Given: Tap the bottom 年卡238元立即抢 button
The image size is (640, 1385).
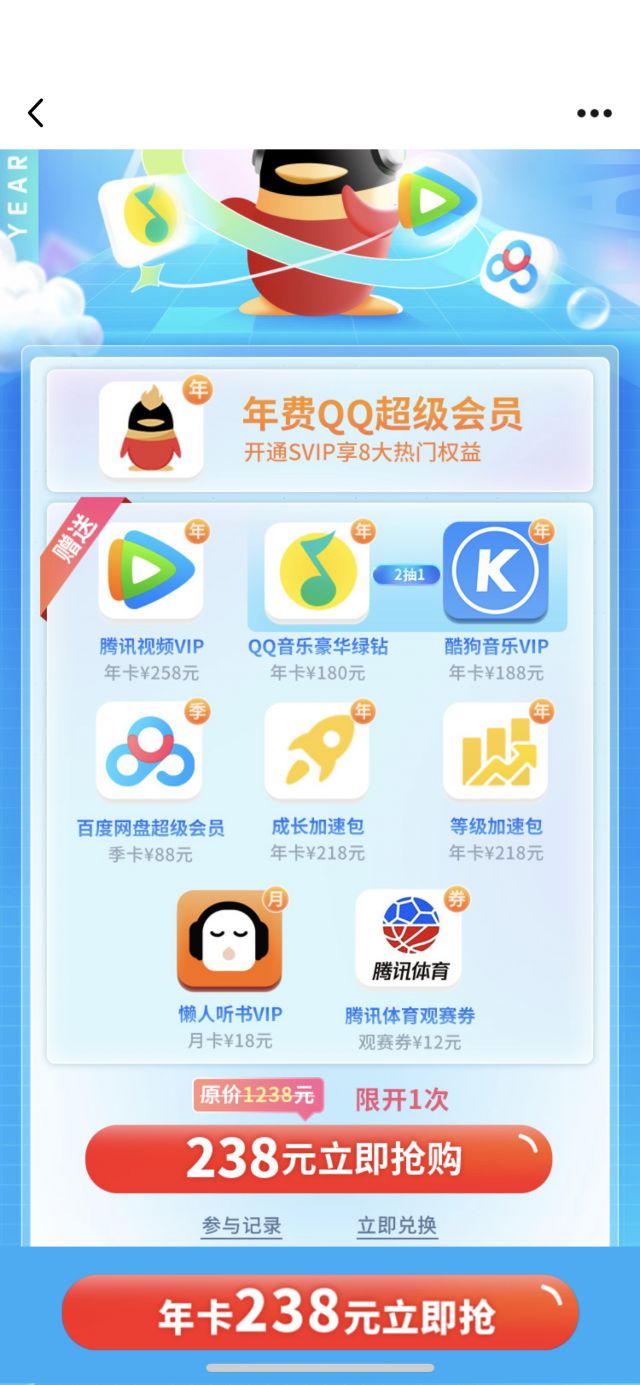Looking at the screenshot, I should click(320, 1312).
